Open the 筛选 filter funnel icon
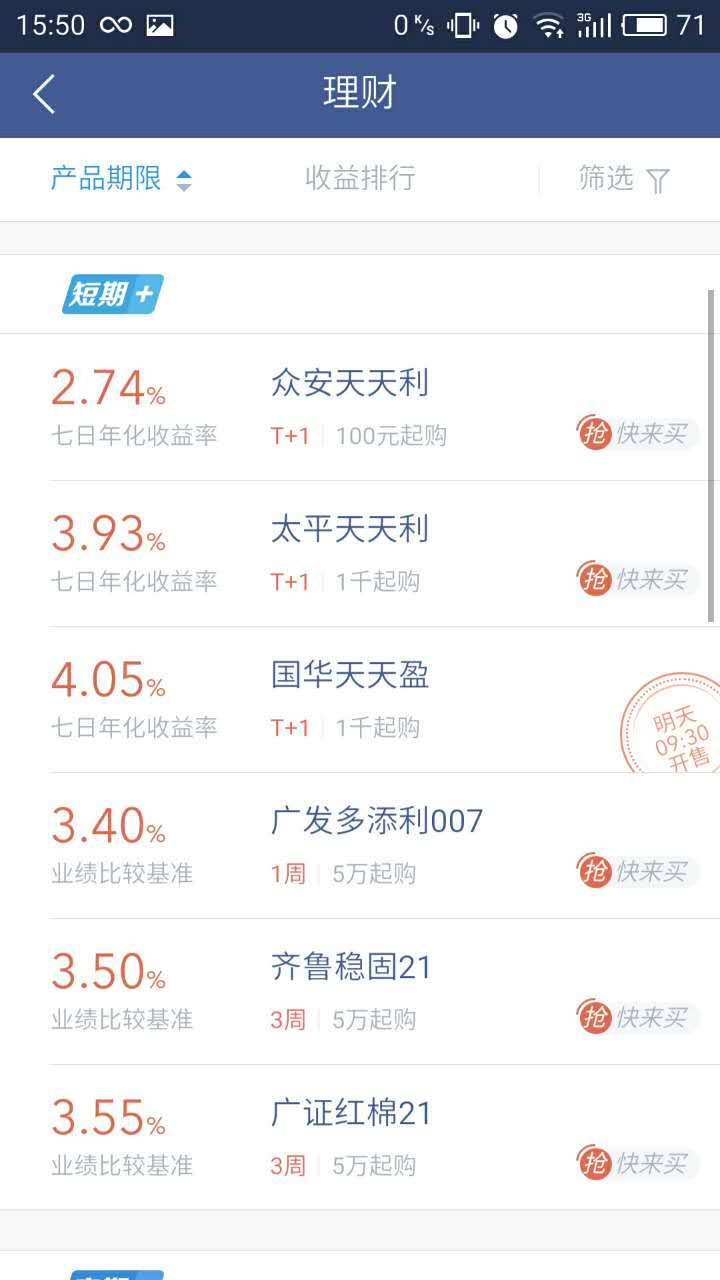720x1280 pixels. (x=657, y=180)
